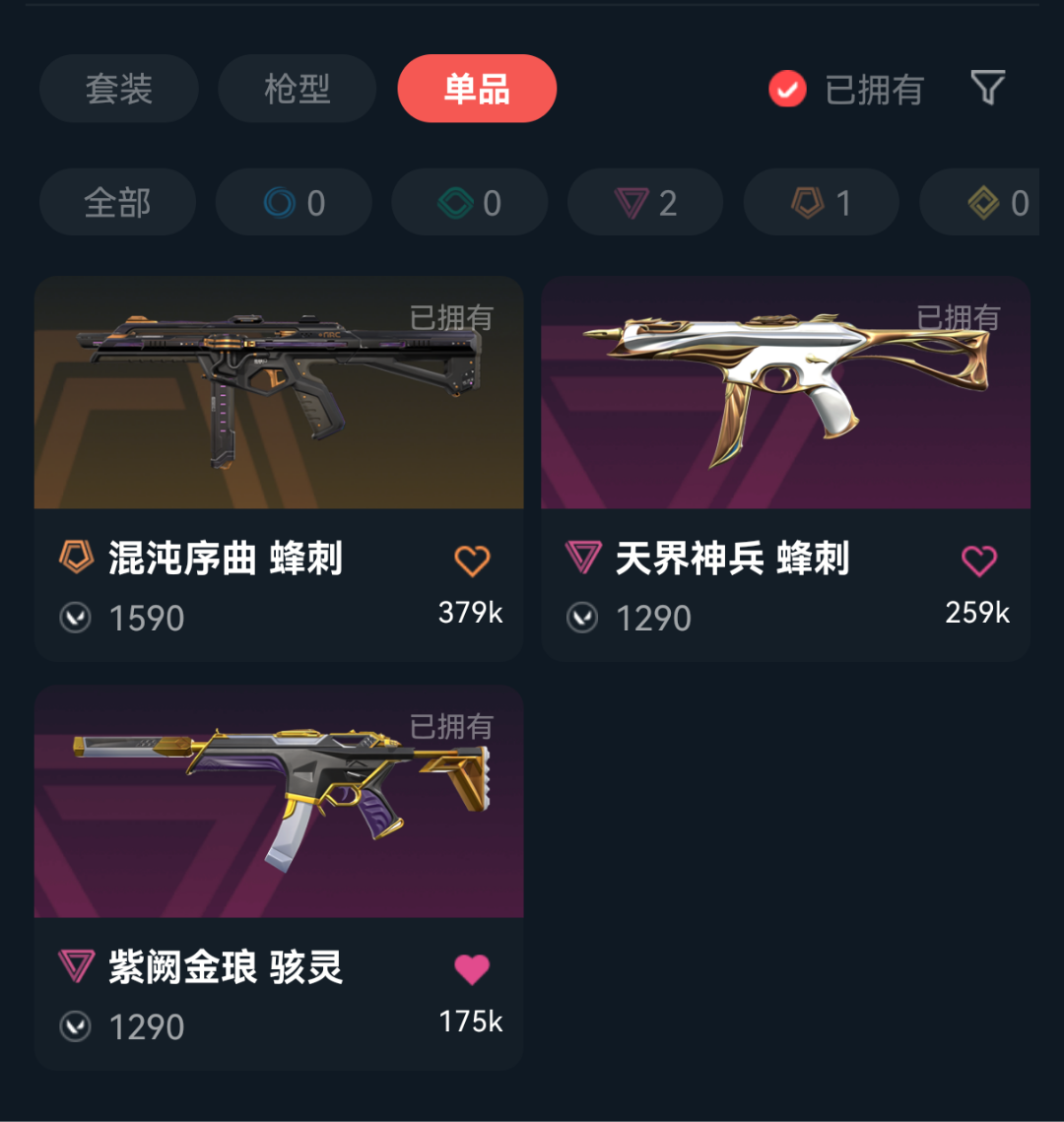Unlike the 紫阙金琅 骇灵 skin
1064x1122 pixels.
click(x=472, y=969)
